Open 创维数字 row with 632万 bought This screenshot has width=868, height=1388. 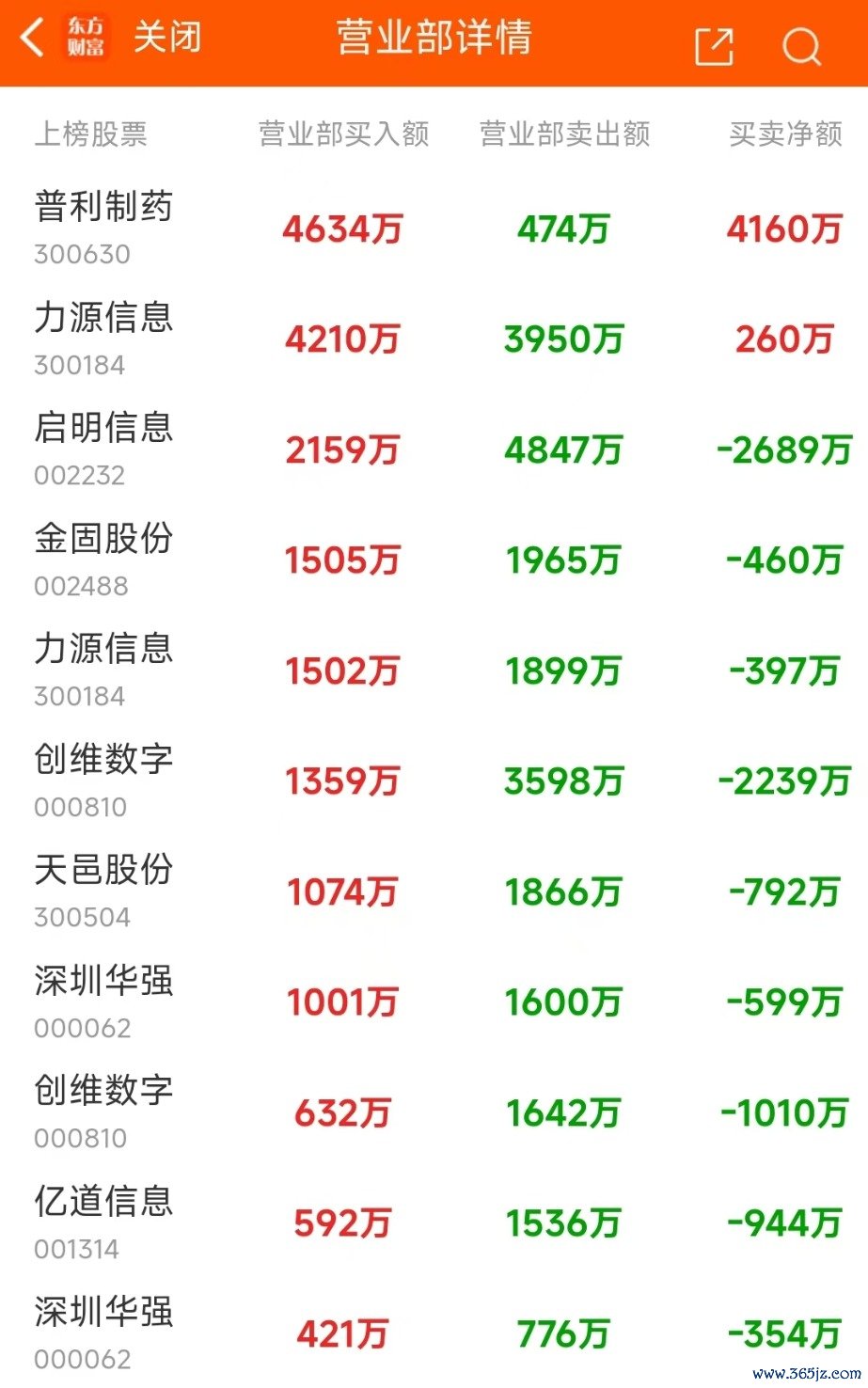(x=103, y=1112)
